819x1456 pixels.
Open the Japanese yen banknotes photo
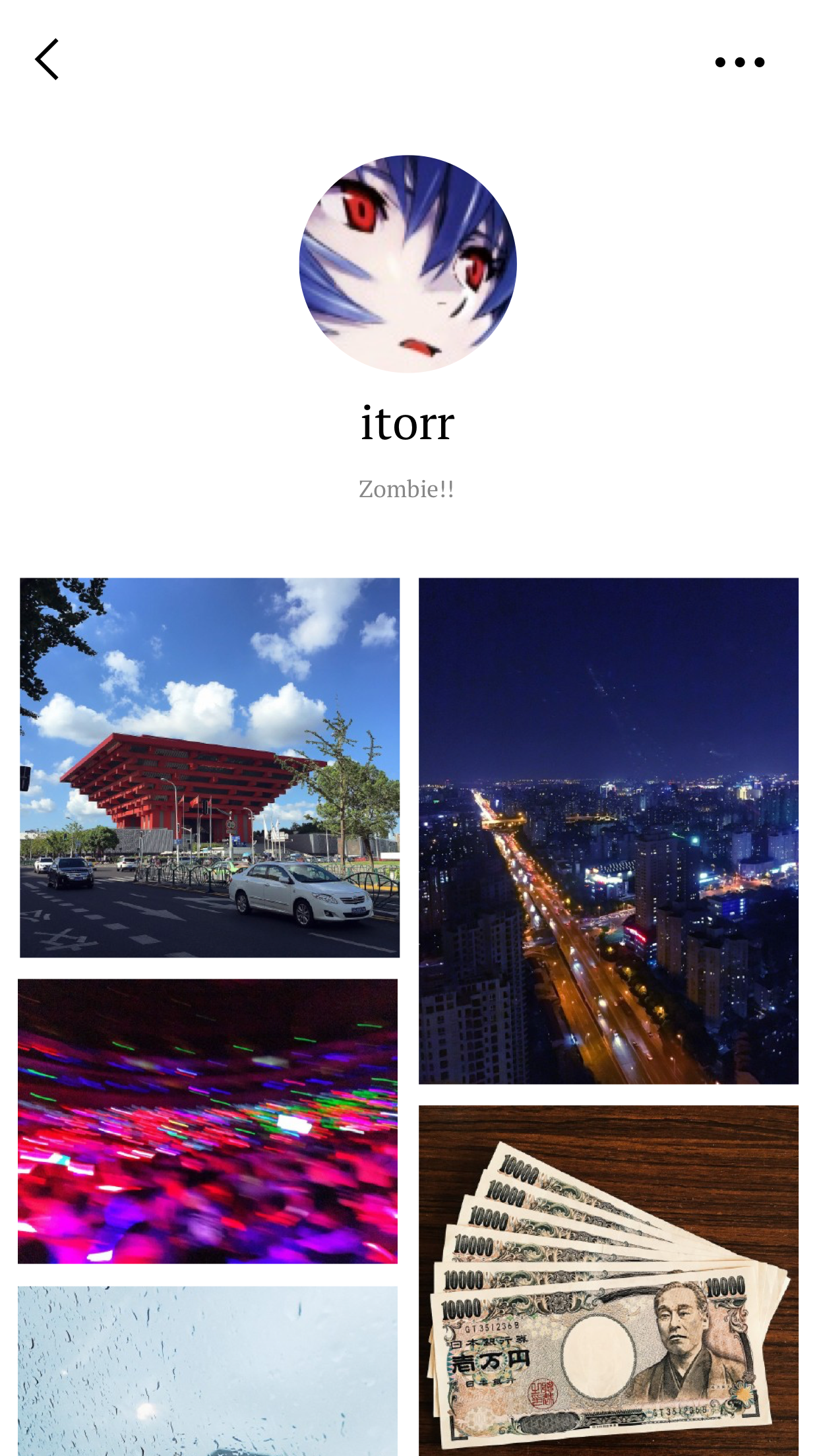[609, 1281]
